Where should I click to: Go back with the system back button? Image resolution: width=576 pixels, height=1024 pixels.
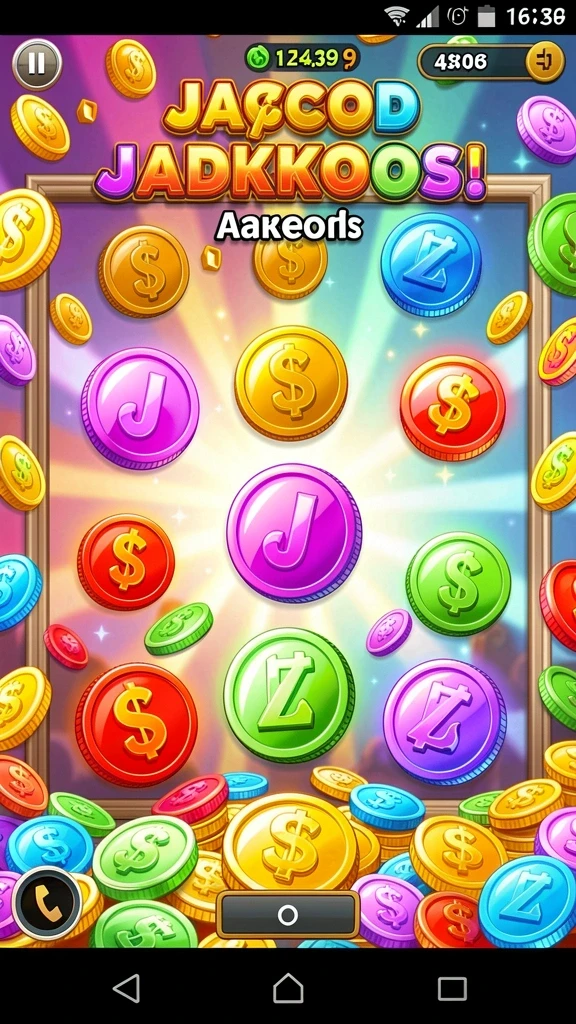126,988
